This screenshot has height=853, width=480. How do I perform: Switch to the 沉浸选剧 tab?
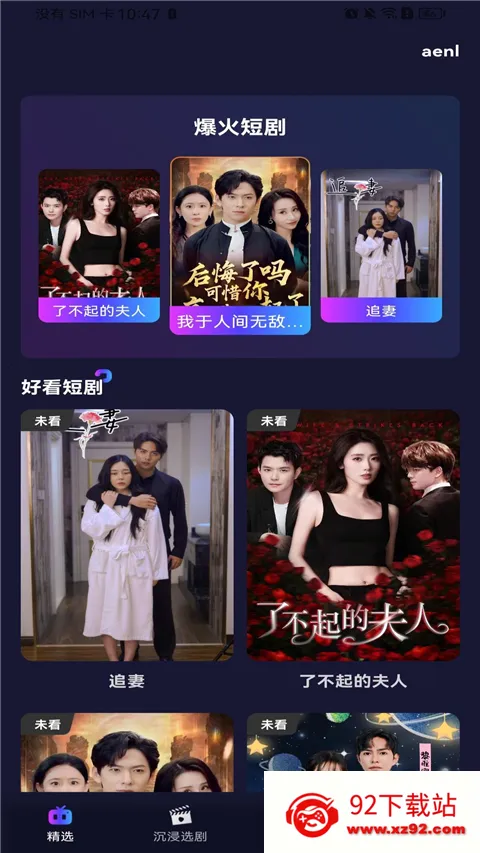click(180, 824)
